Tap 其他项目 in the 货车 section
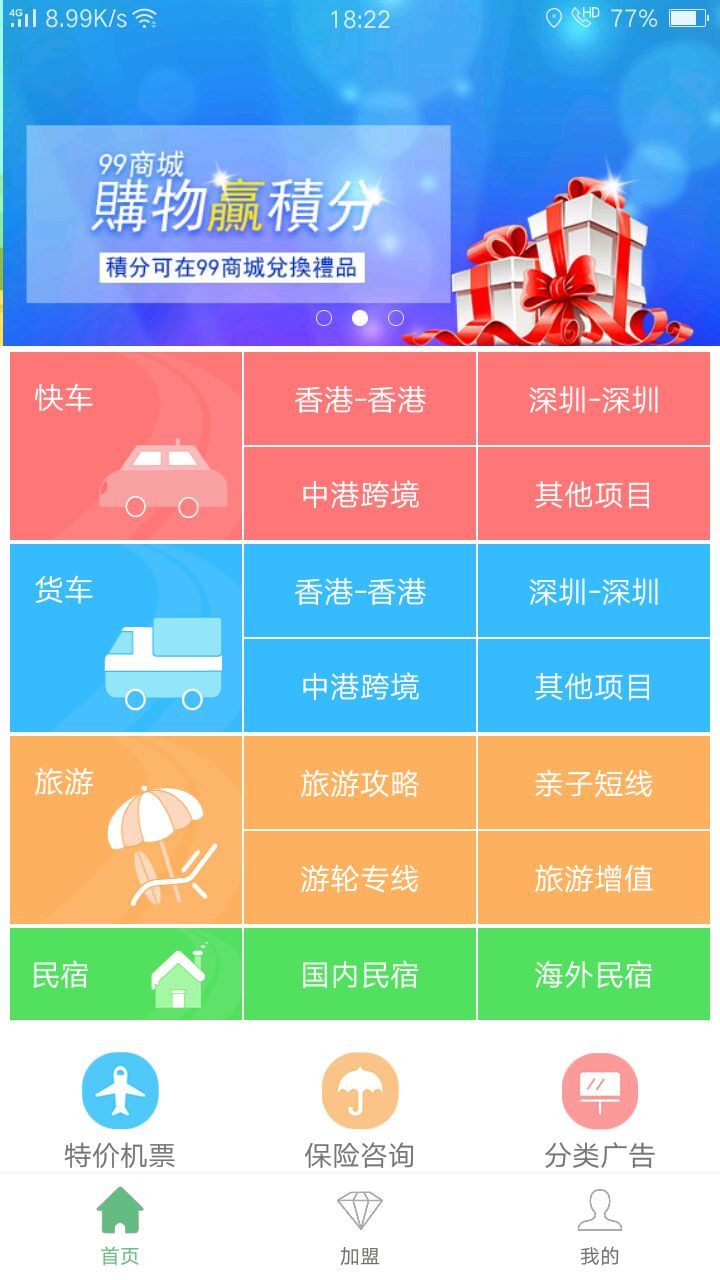Screen dimensions: 720x1280 (594, 686)
